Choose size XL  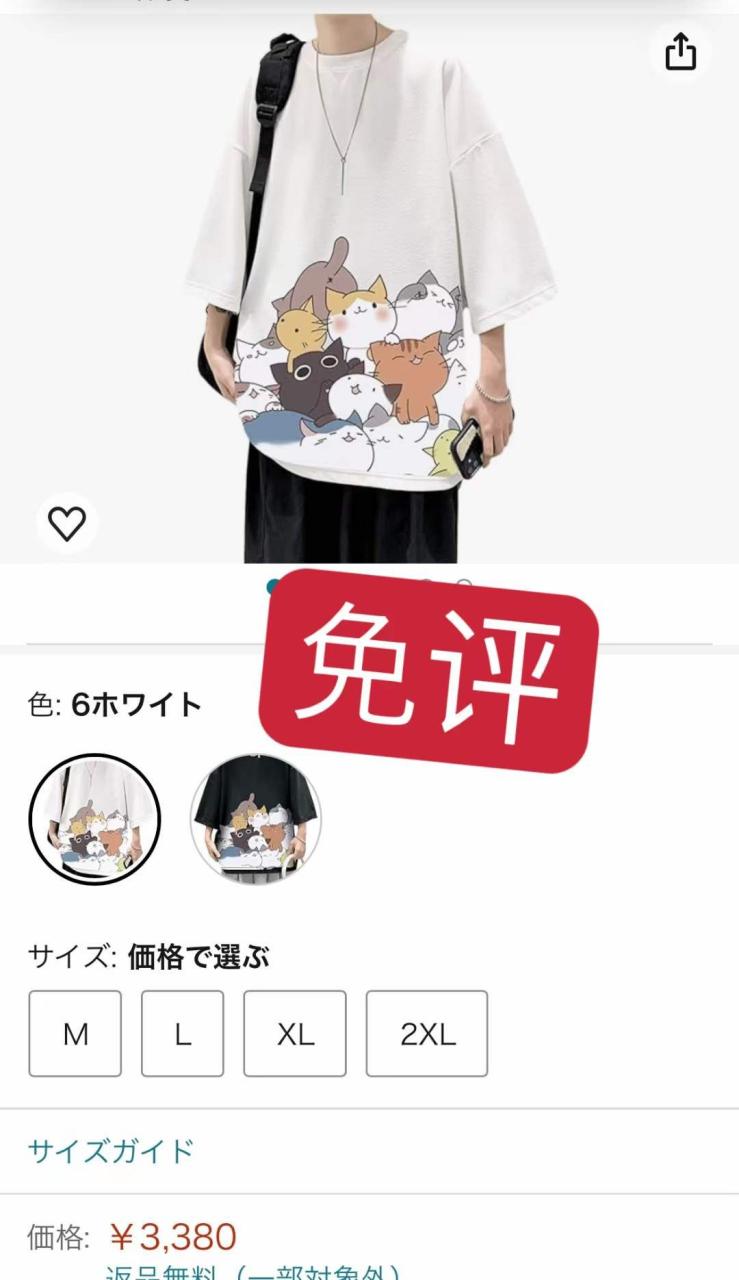point(295,1034)
